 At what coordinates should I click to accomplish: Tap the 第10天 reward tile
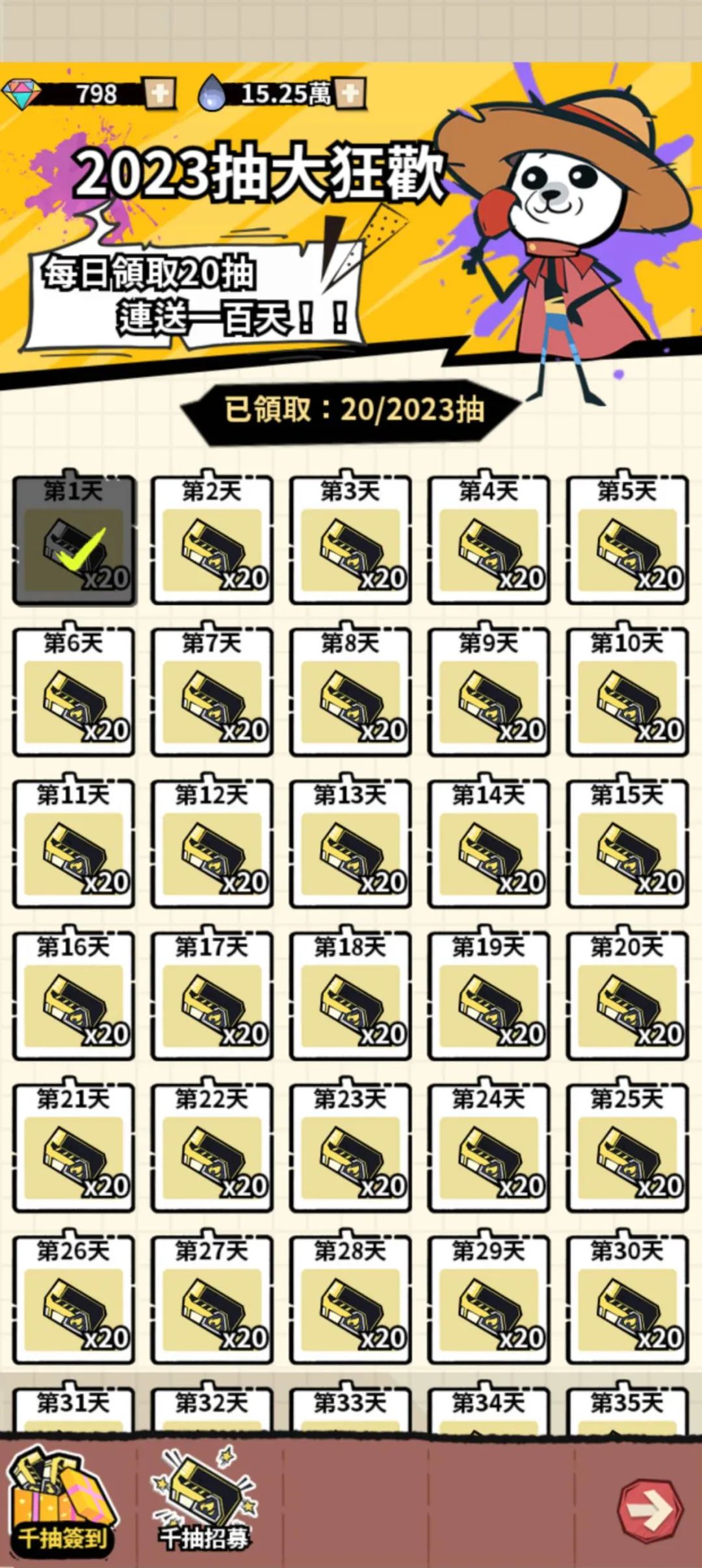(x=627, y=692)
